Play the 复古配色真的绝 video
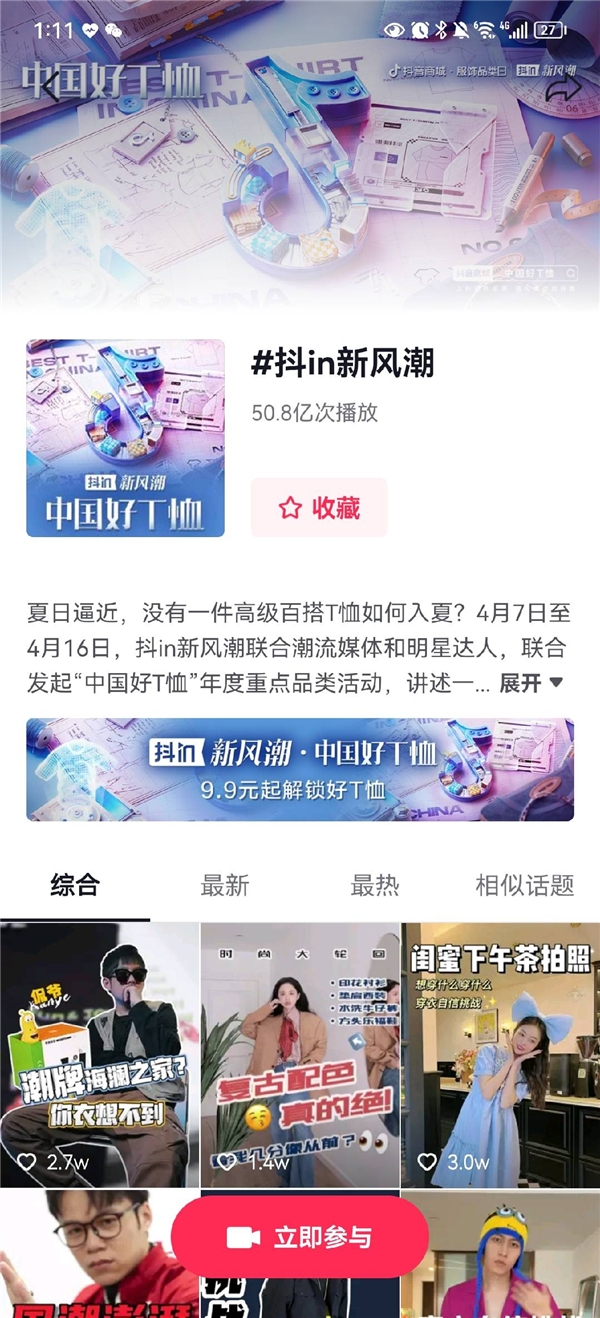This screenshot has height=1318, width=600. pos(300,1055)
